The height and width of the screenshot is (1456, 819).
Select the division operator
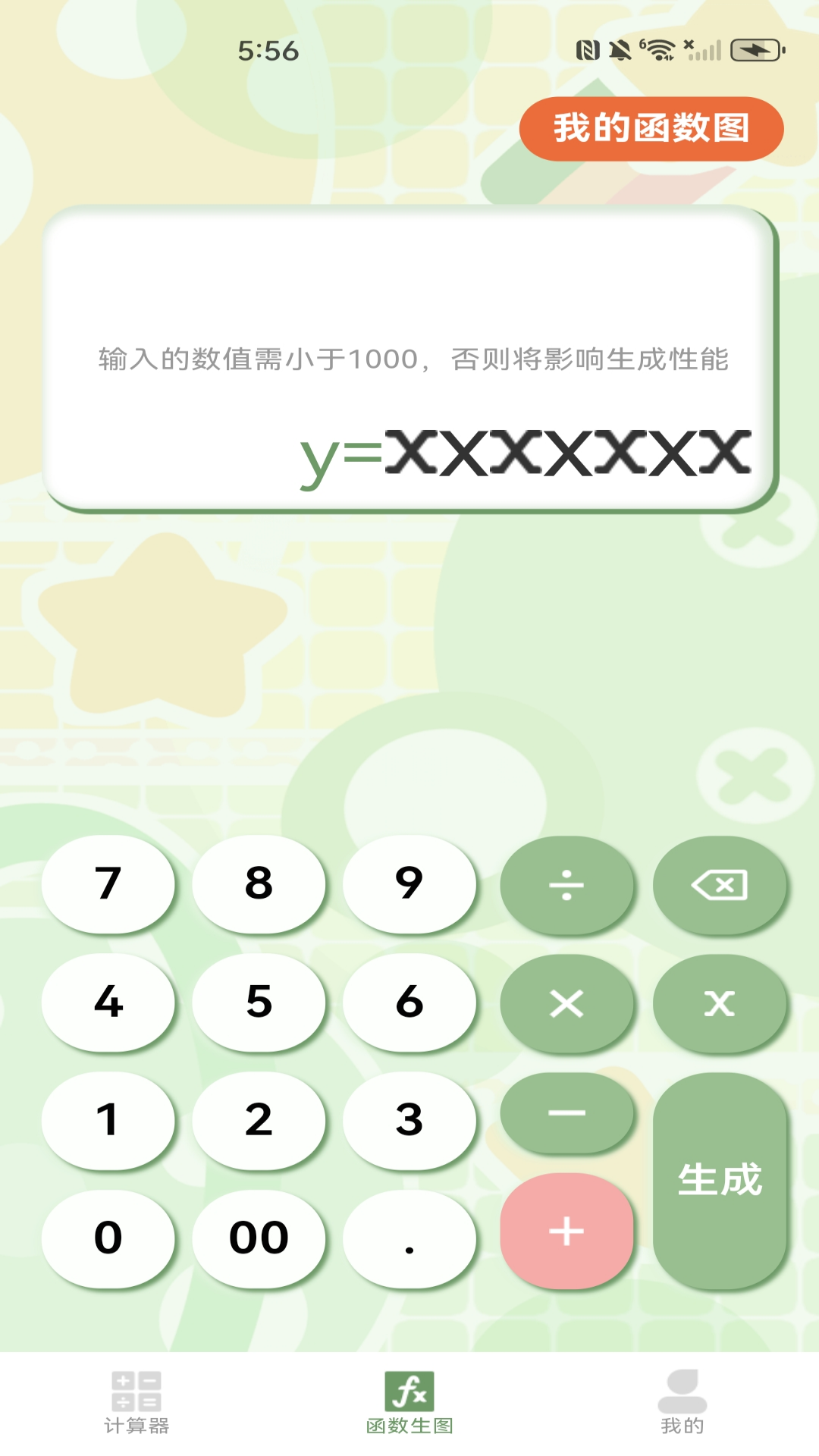click(x=566, y=884)
